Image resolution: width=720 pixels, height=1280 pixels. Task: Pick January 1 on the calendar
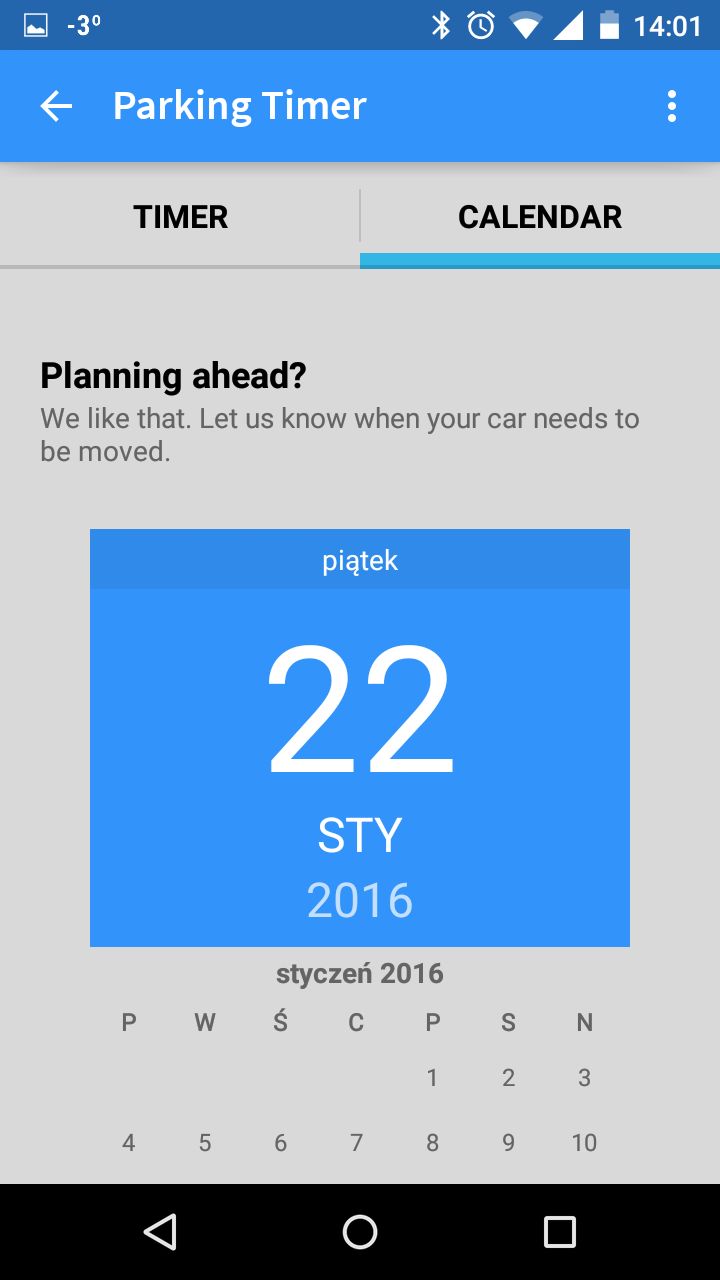432,1078
